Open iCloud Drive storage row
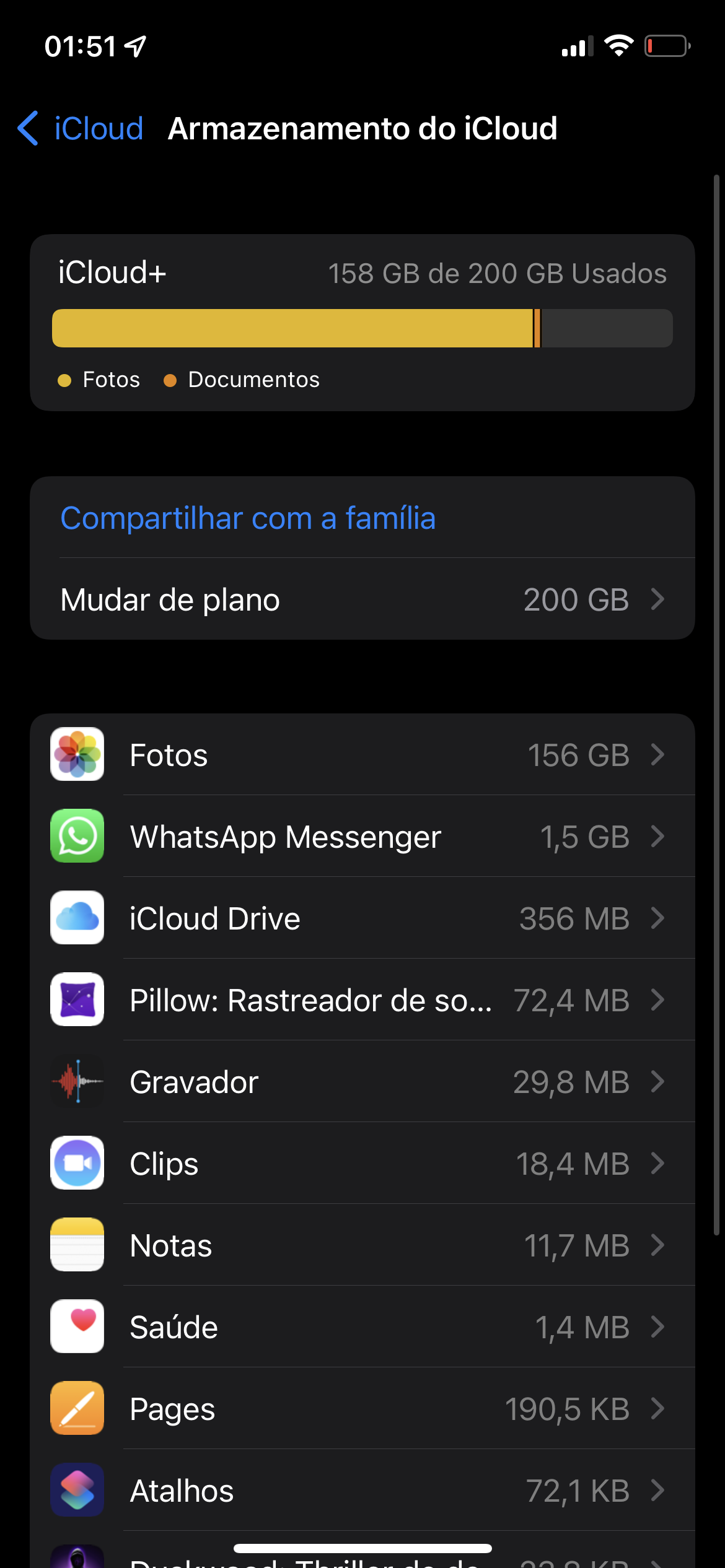725x1568 pixels. pos(362,918)
